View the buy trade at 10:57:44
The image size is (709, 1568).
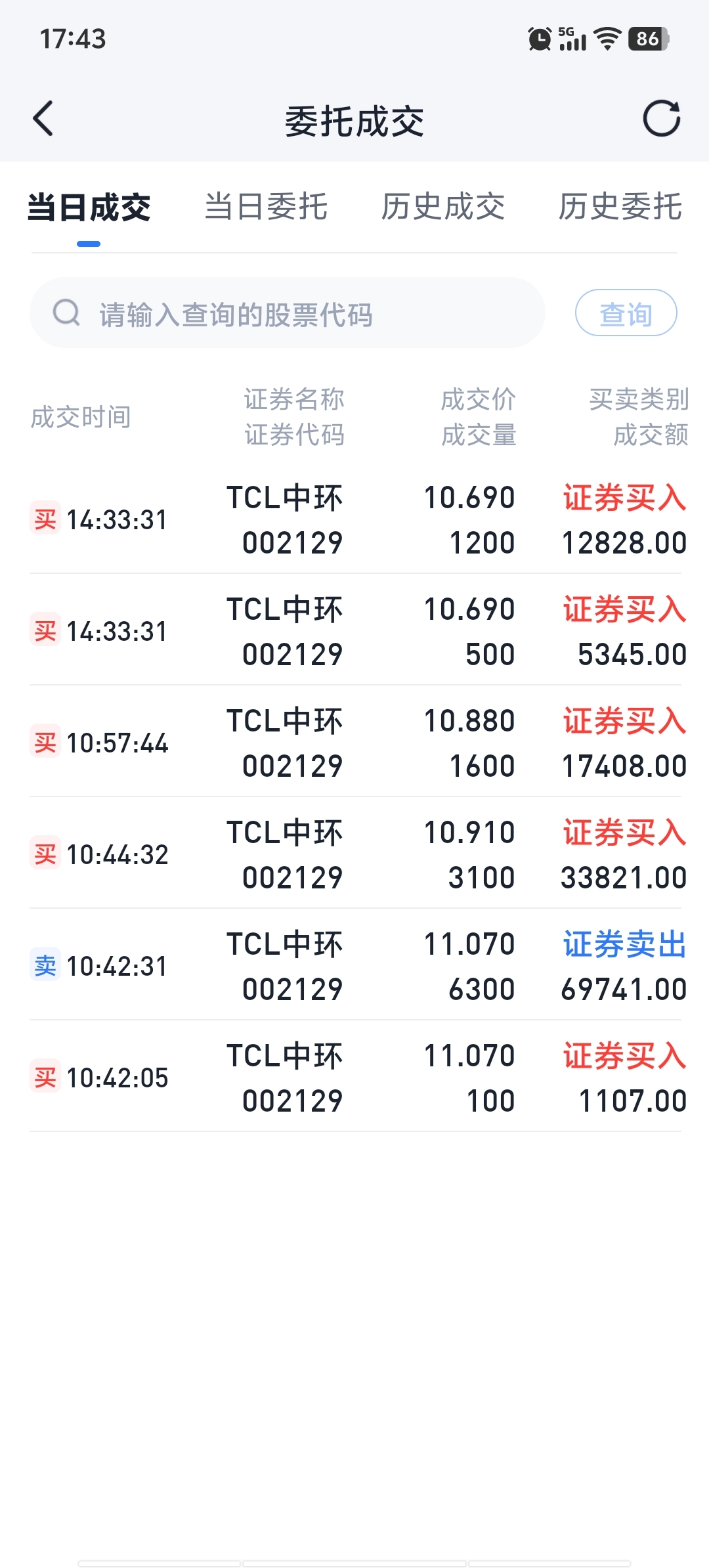click(354, 743)
